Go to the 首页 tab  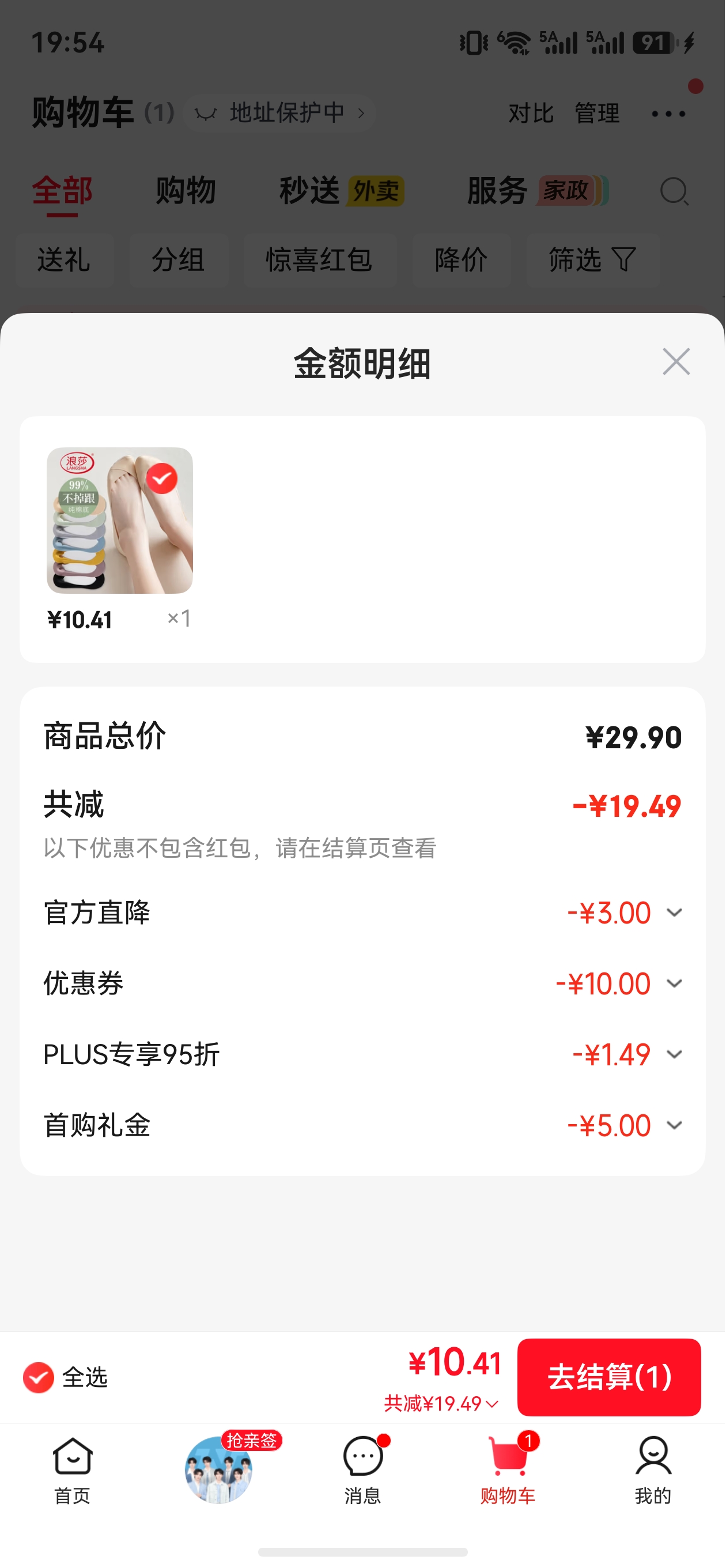click(x=73, y=1471)
